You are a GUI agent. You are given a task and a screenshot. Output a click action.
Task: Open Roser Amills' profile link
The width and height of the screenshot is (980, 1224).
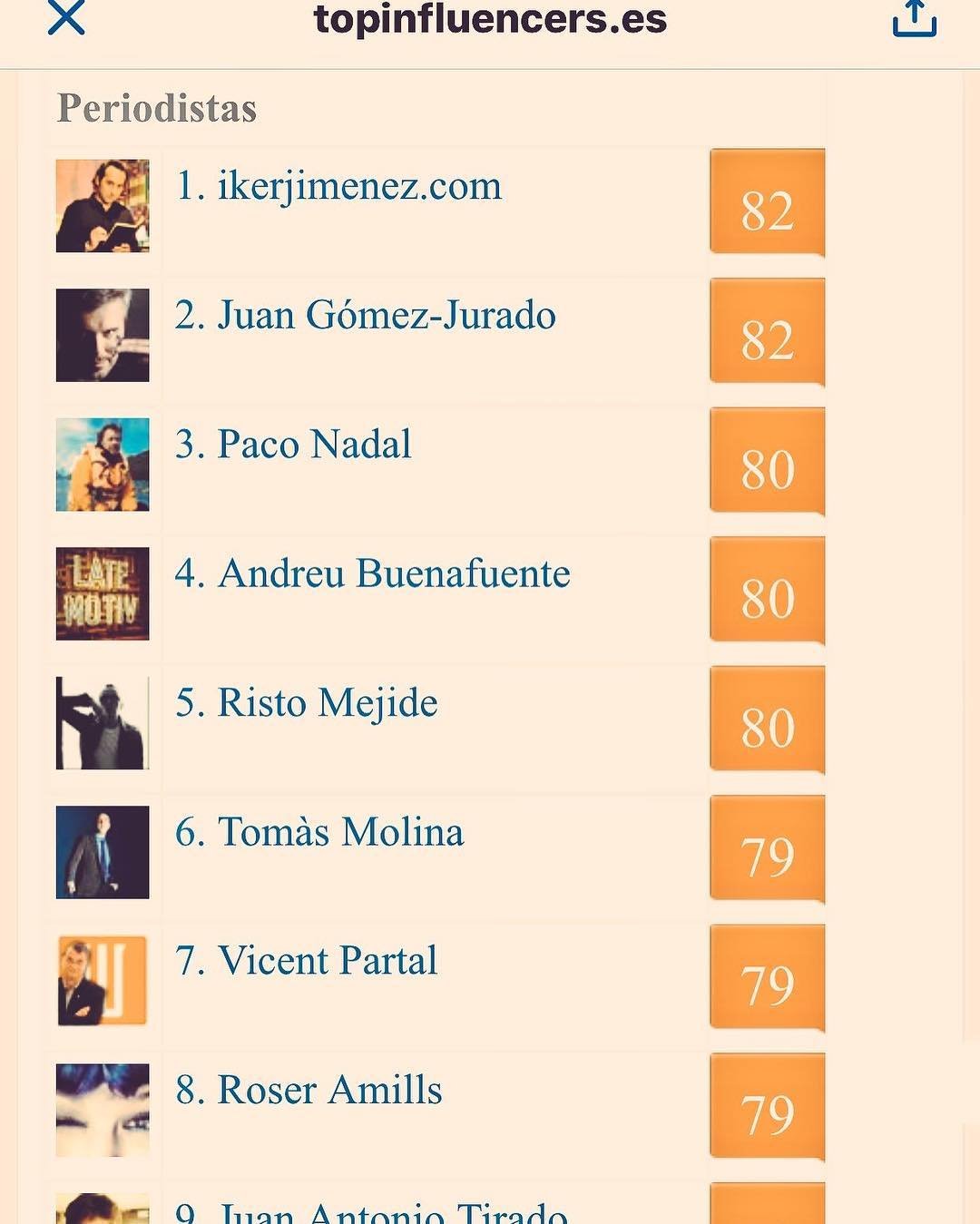point(309,1091)
